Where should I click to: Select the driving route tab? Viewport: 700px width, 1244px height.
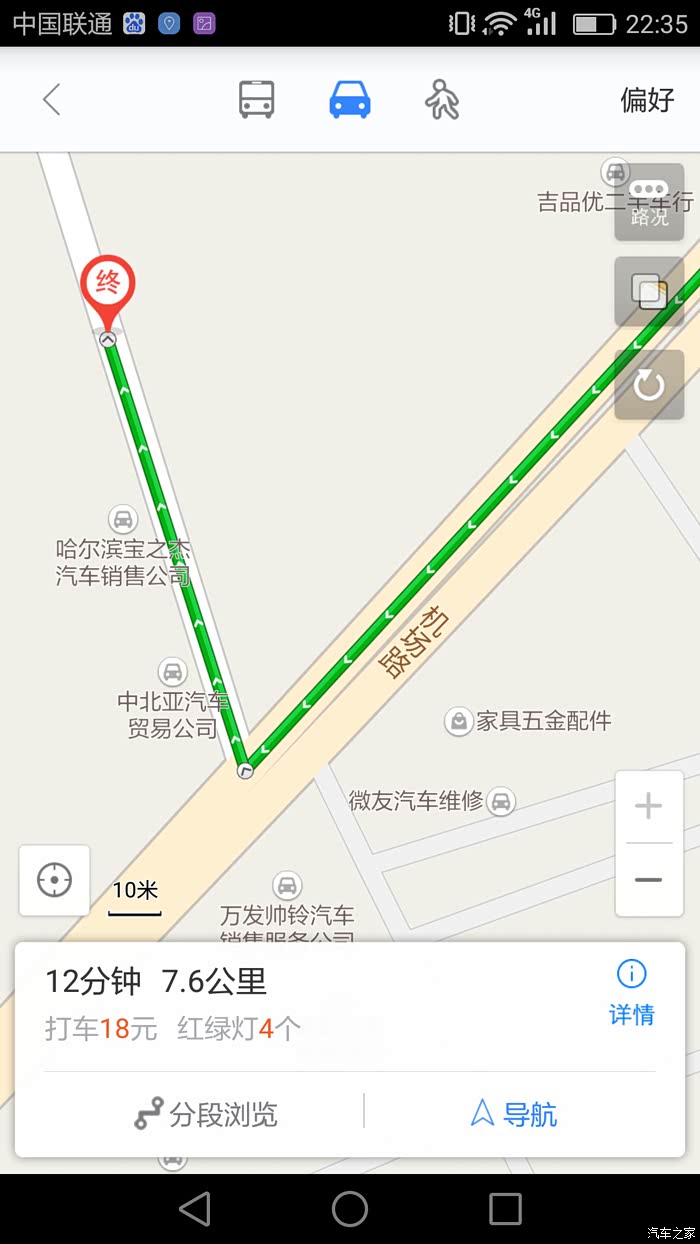pos(350,100)
